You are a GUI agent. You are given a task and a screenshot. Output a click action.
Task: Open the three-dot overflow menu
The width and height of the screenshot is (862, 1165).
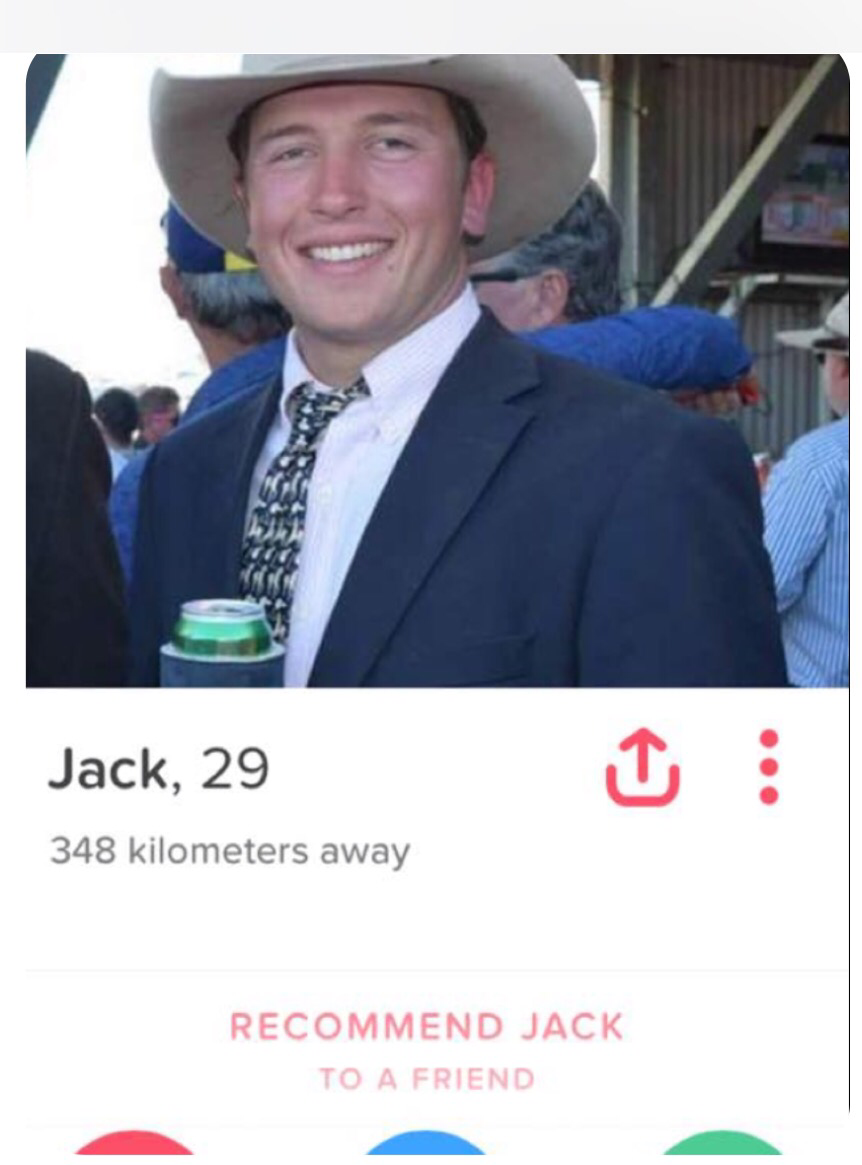tap(768, 767)
